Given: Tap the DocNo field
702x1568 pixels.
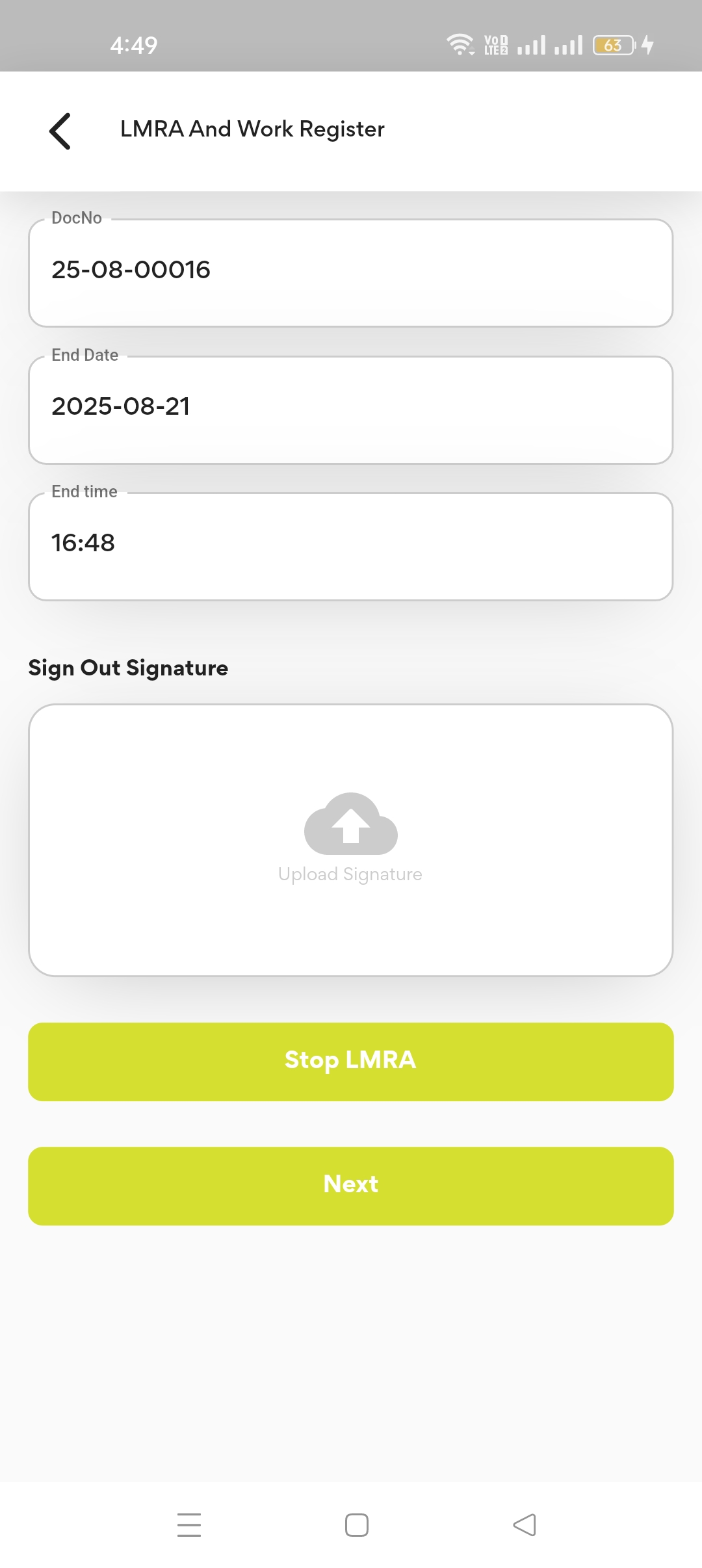Looking at the screenshot, I should click(350, 272).
